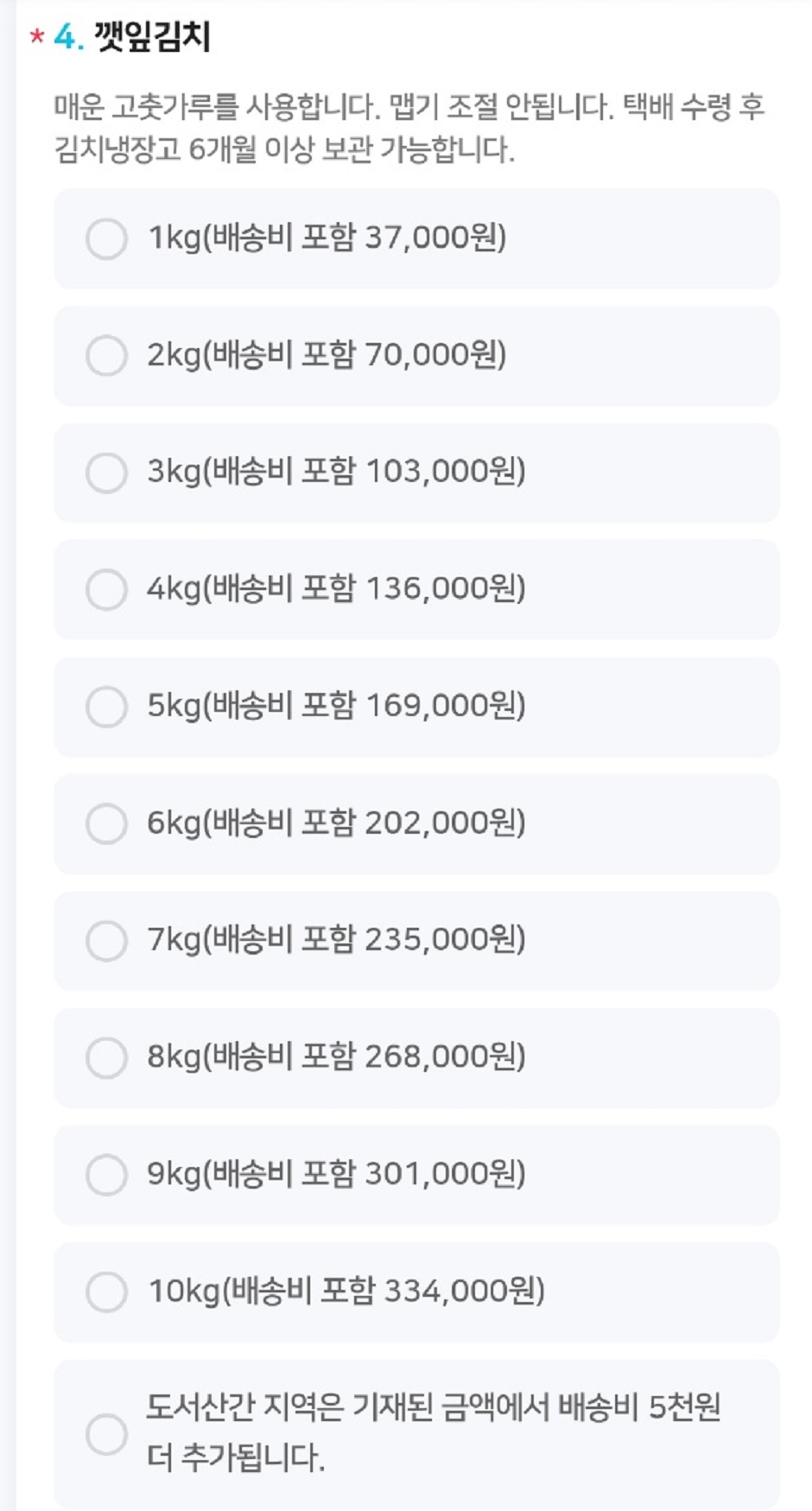Select the 2kg option for 70,000원
The width and height of the screenshot is (812, 1511).
pos(107,354)
